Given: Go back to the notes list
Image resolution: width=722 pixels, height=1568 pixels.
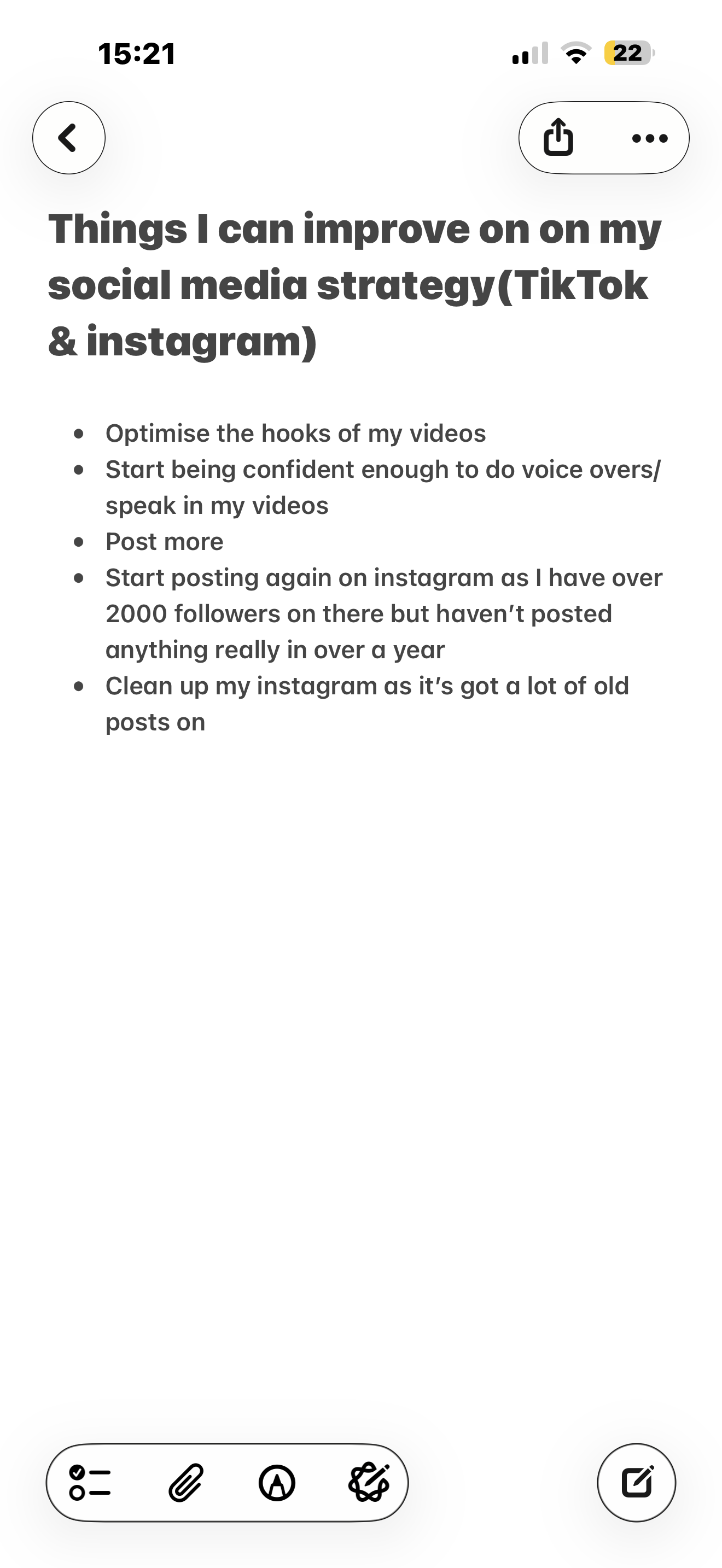Looking at the screenshot, I should tap(69, 138).
